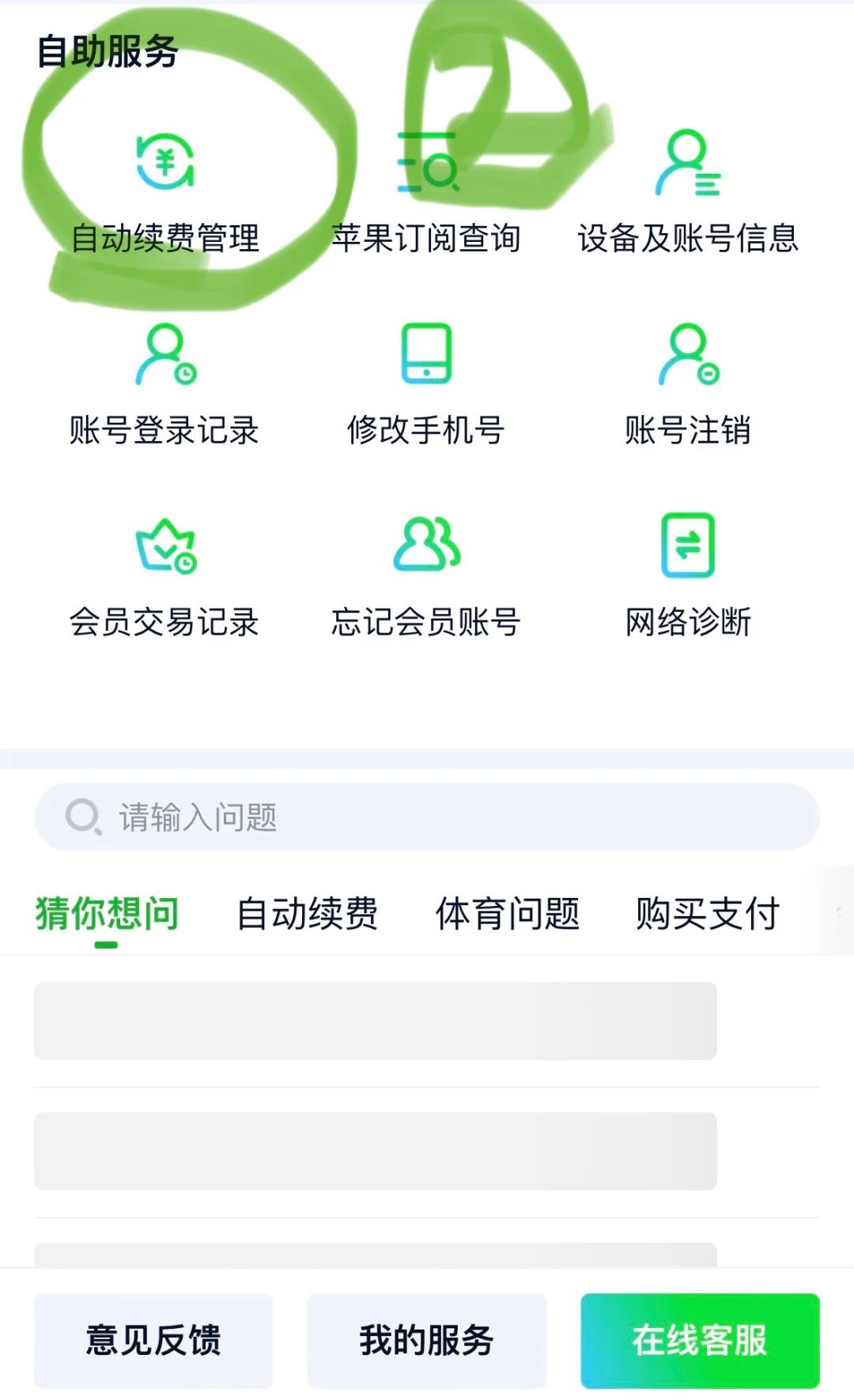Switch to the 体育问题 tab
The height and width of the screenshot is (1400, 854).
pos(508,914)
